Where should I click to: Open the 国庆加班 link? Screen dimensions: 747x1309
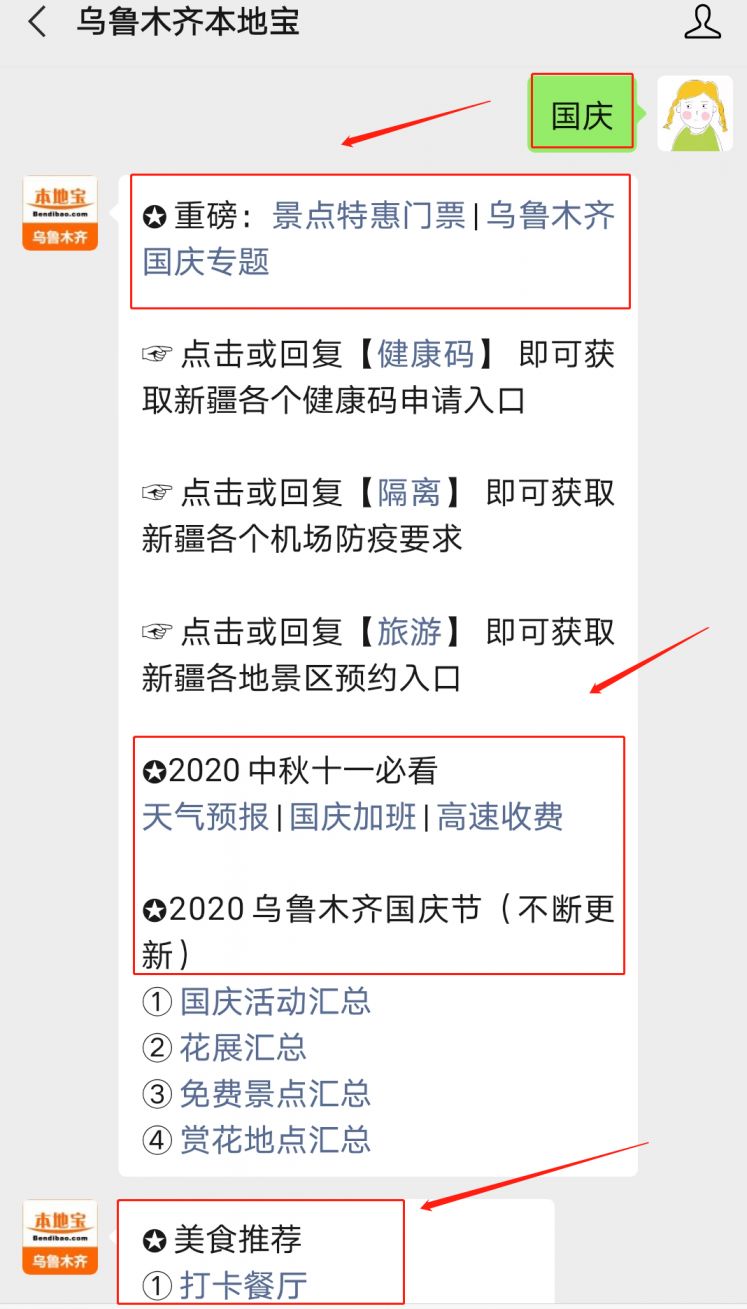pos(352,817)
